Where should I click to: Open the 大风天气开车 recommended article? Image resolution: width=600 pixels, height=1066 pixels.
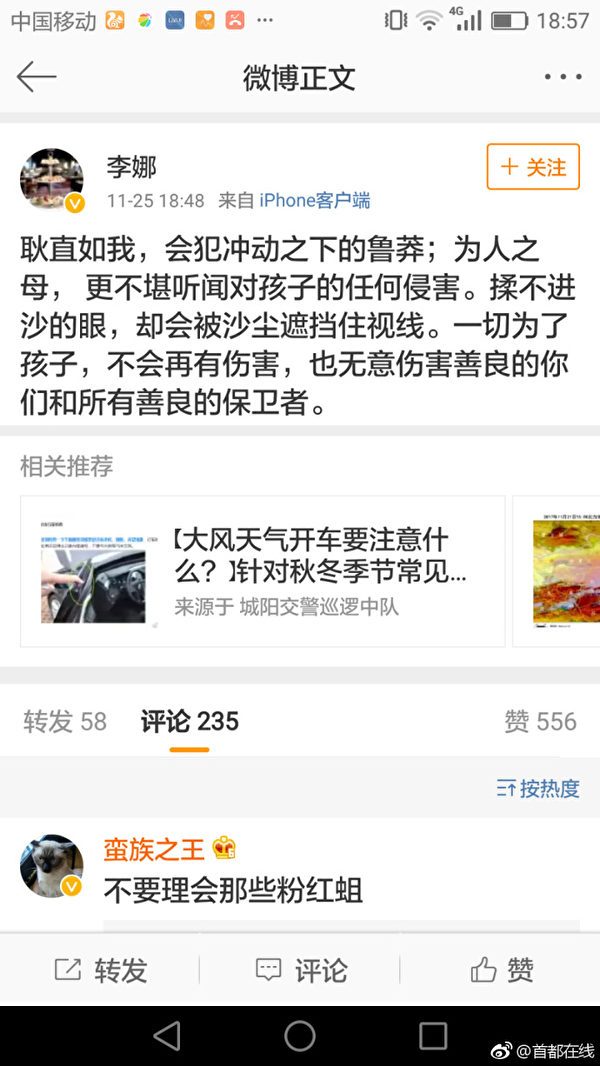(263, 571)
